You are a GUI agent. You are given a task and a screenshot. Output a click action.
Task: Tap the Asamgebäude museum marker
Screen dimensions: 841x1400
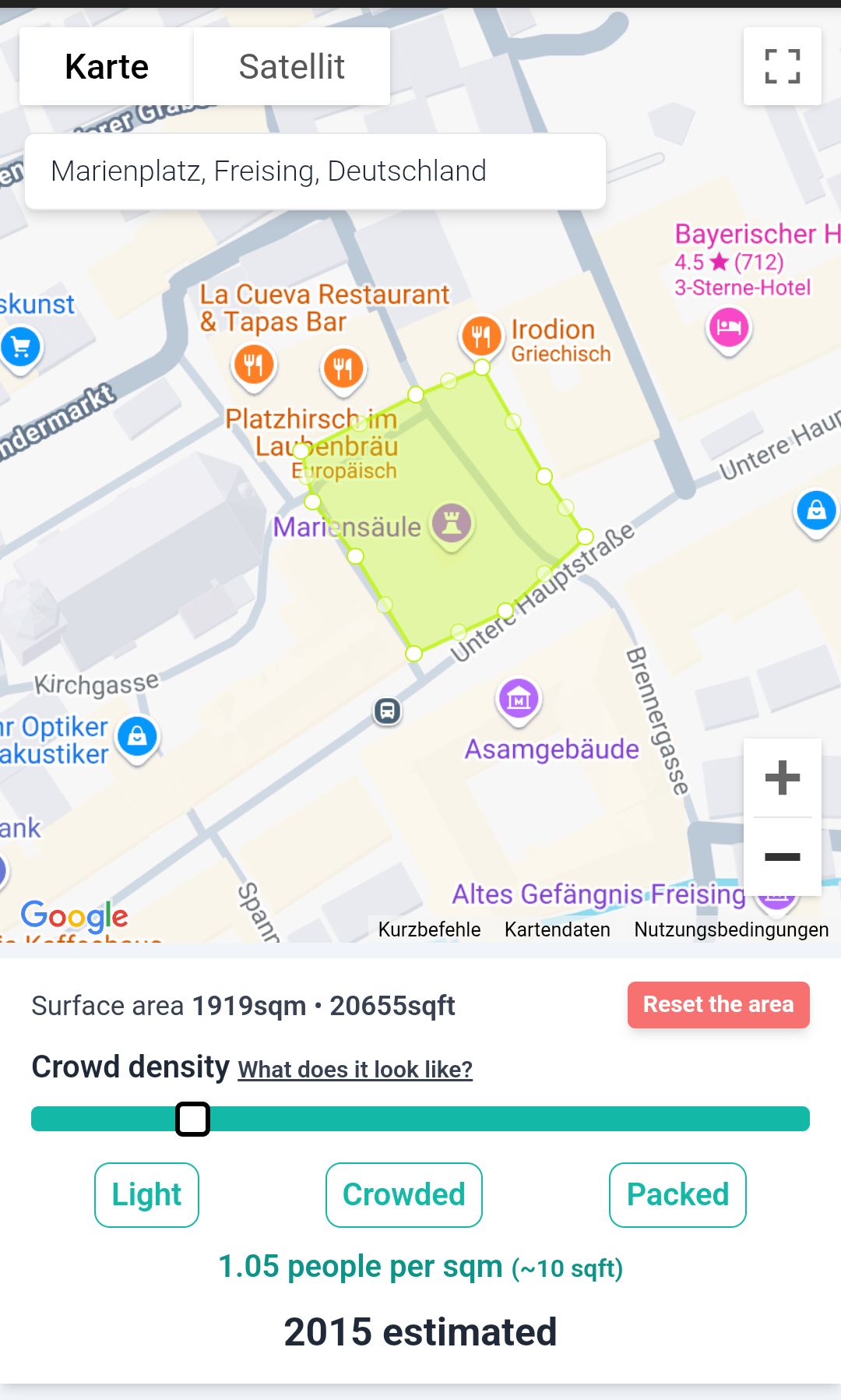(x=519, y=700)
